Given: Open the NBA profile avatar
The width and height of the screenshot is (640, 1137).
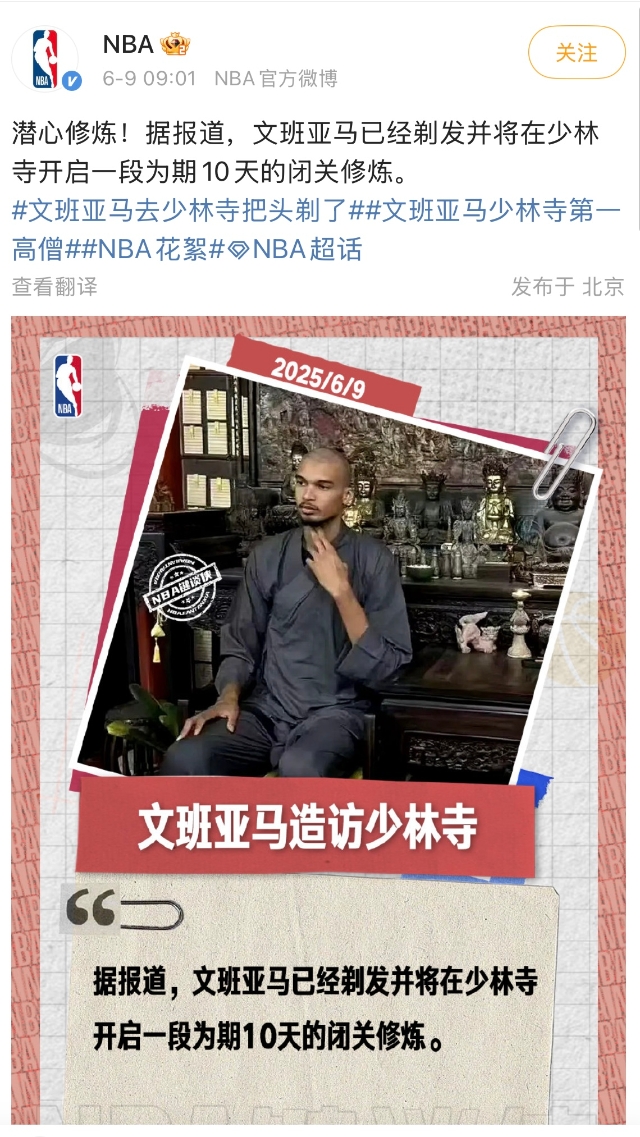Looking at the screenshot, I should pyautogui.click(x=45, y=59).
